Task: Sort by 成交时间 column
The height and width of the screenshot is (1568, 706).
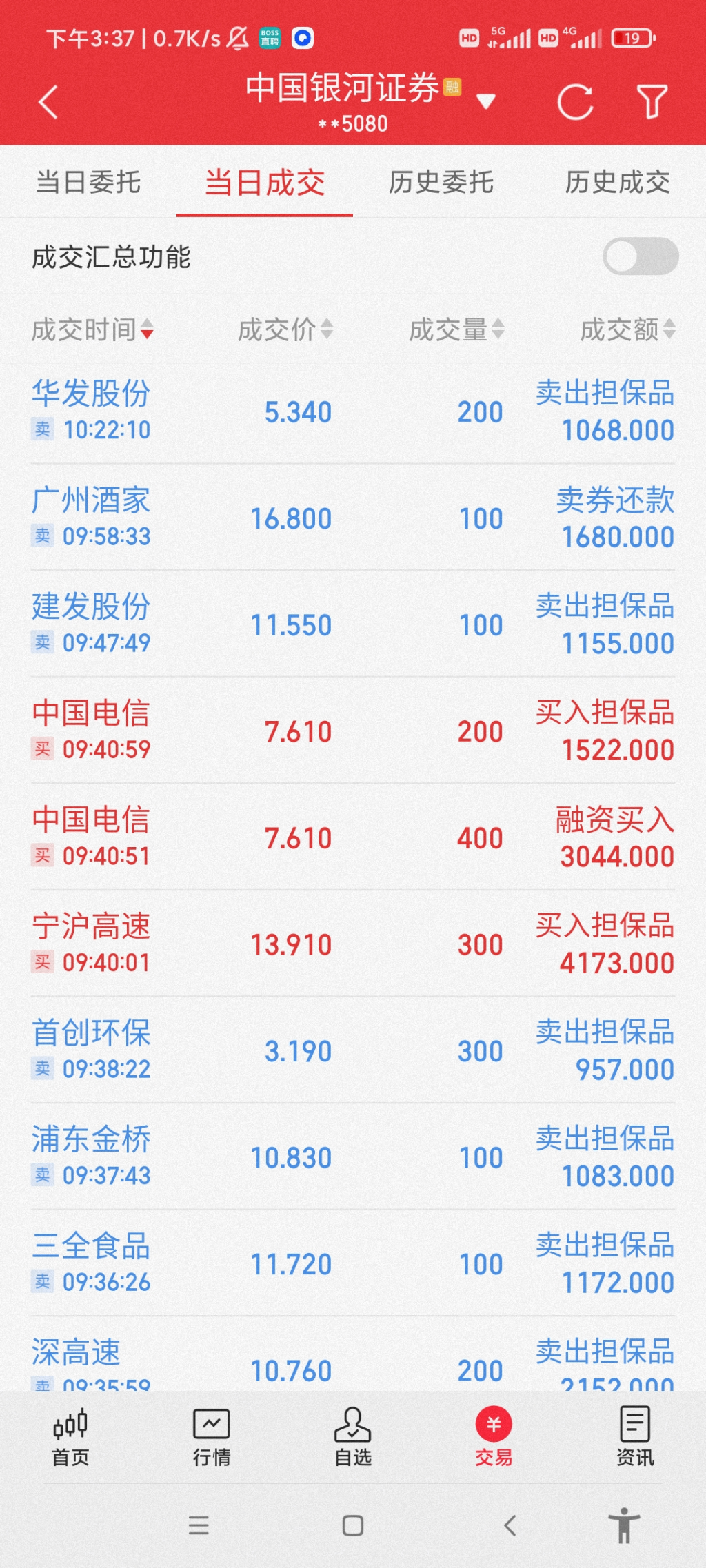Action: (x=92, y=330)
